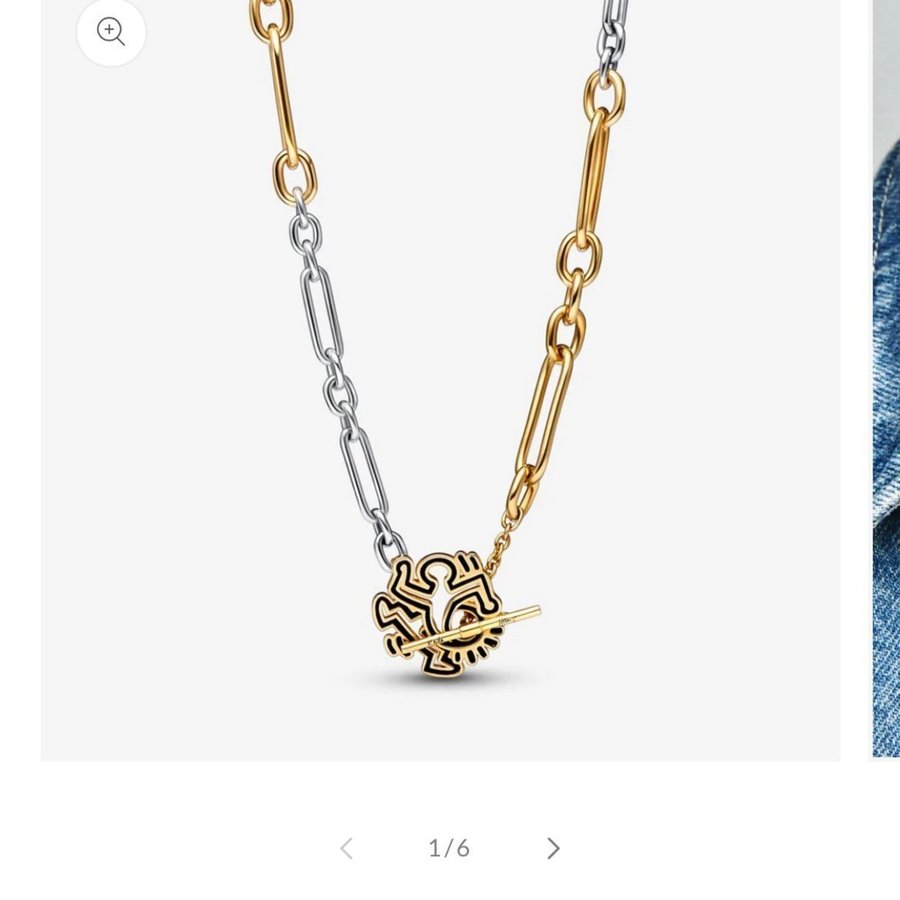Go to the next product photo
Viewport: 900px width, 900px height.
point(553,848)
